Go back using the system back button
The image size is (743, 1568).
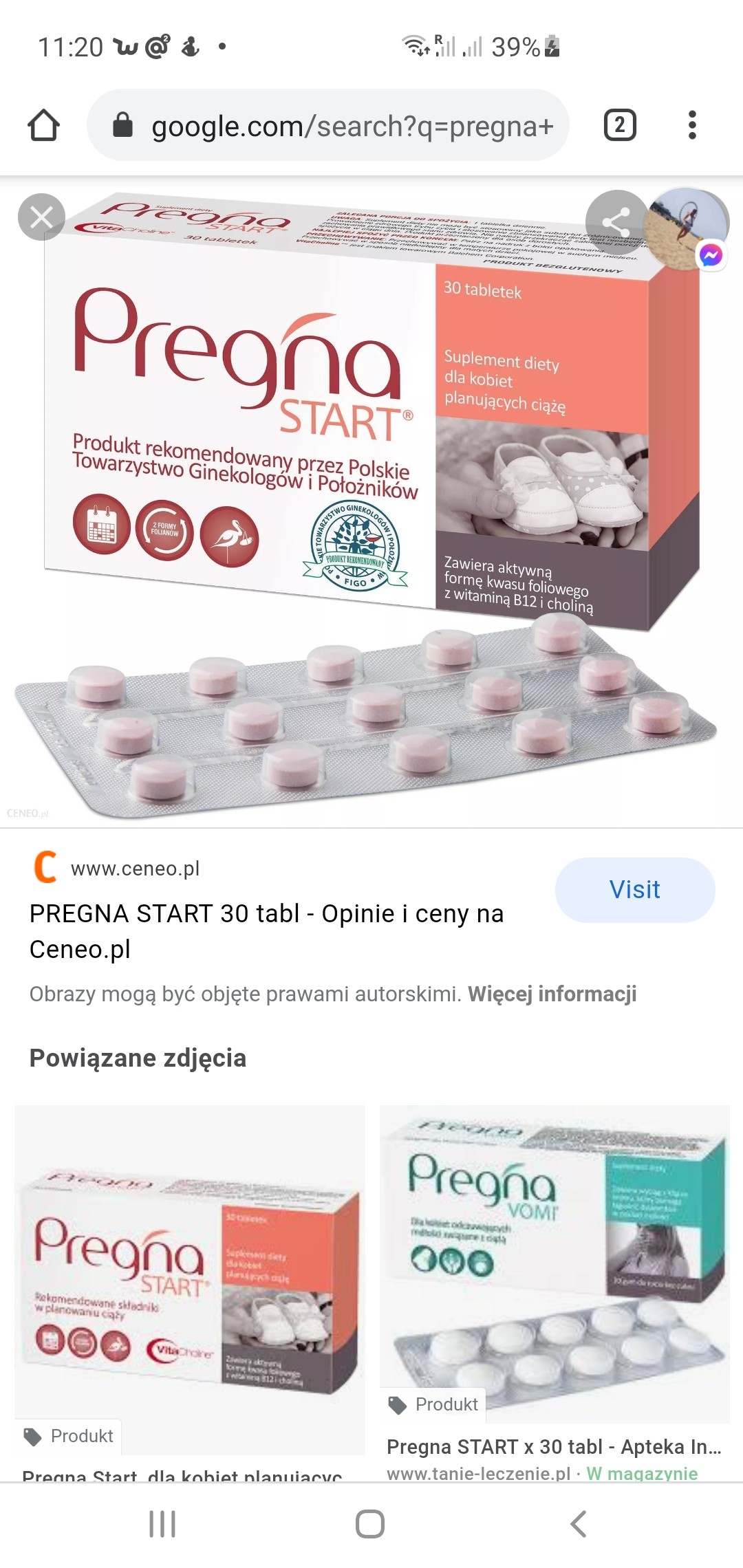pyautogui.click(x=579, y=1524)
